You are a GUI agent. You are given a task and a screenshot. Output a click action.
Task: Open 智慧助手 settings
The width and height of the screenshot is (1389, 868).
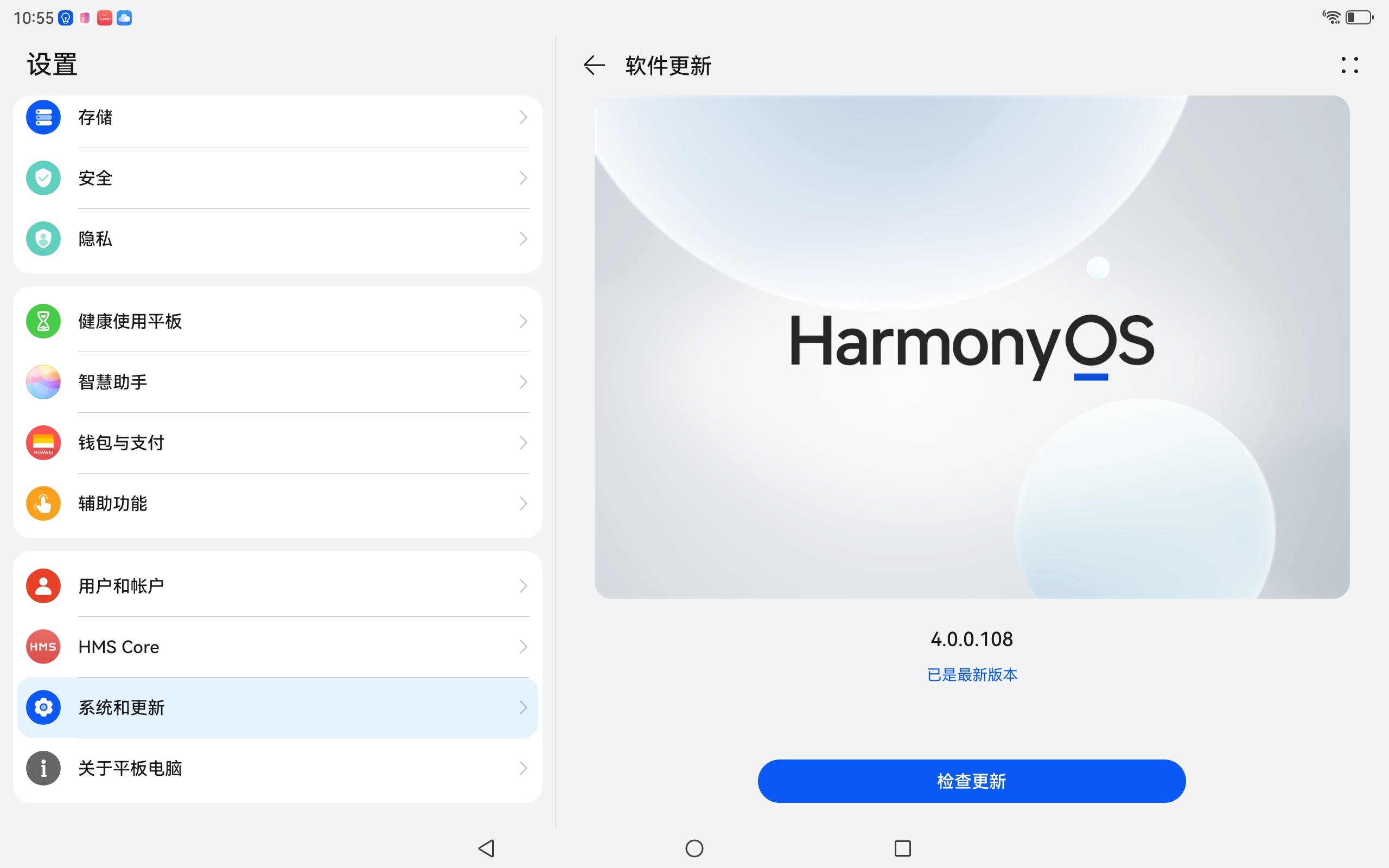277,382
